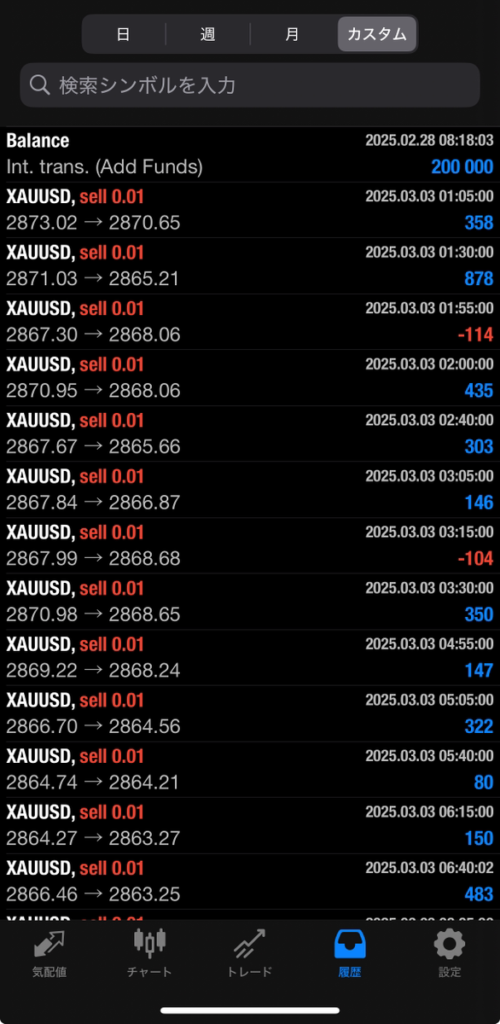Open the 気配値 quotes tab
The width and height of the screenshot is (500, 1024).
pos(50,954)
